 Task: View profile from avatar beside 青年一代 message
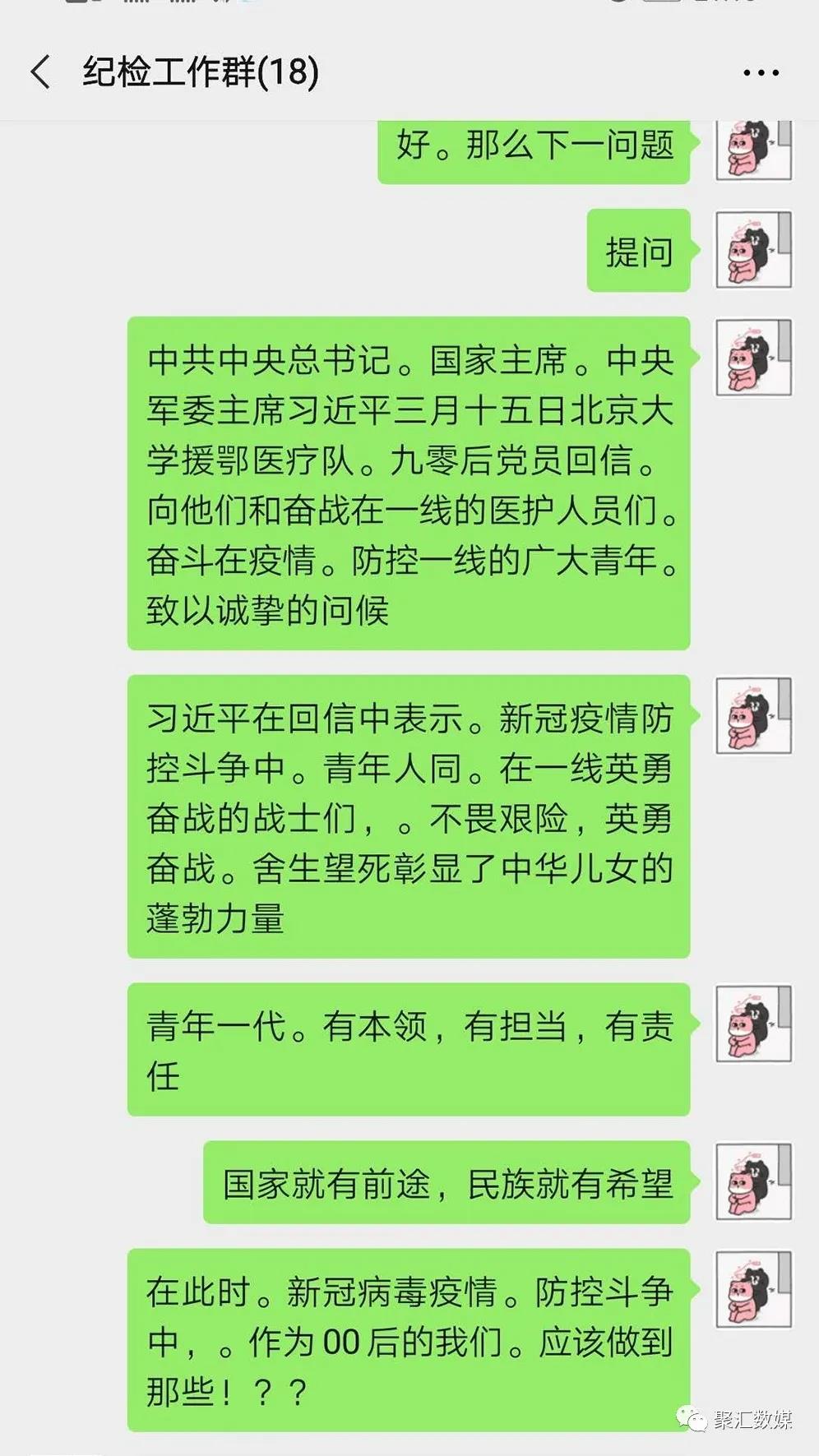753,1024
